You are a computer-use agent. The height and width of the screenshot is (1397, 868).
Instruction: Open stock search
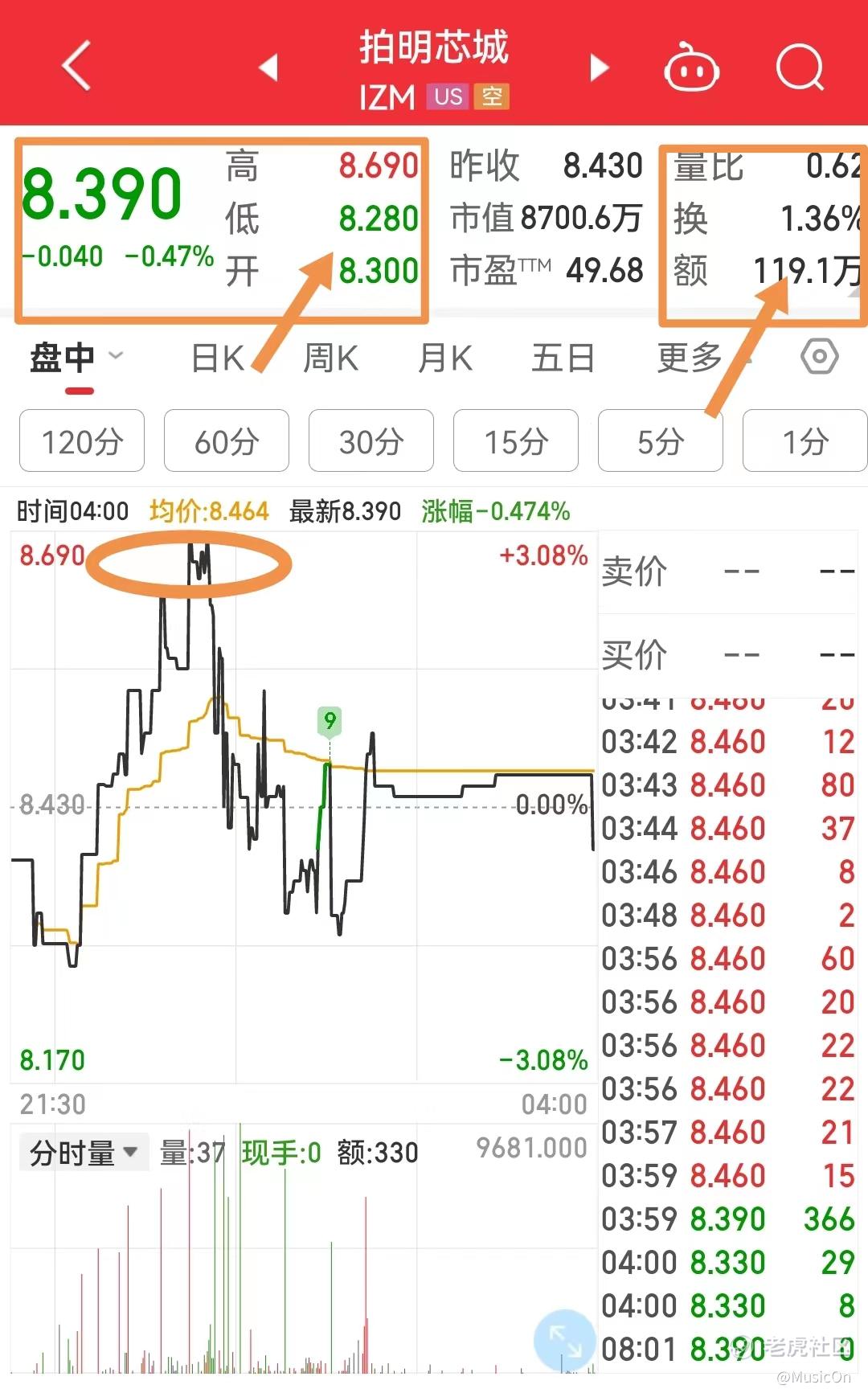click(800, 68)
